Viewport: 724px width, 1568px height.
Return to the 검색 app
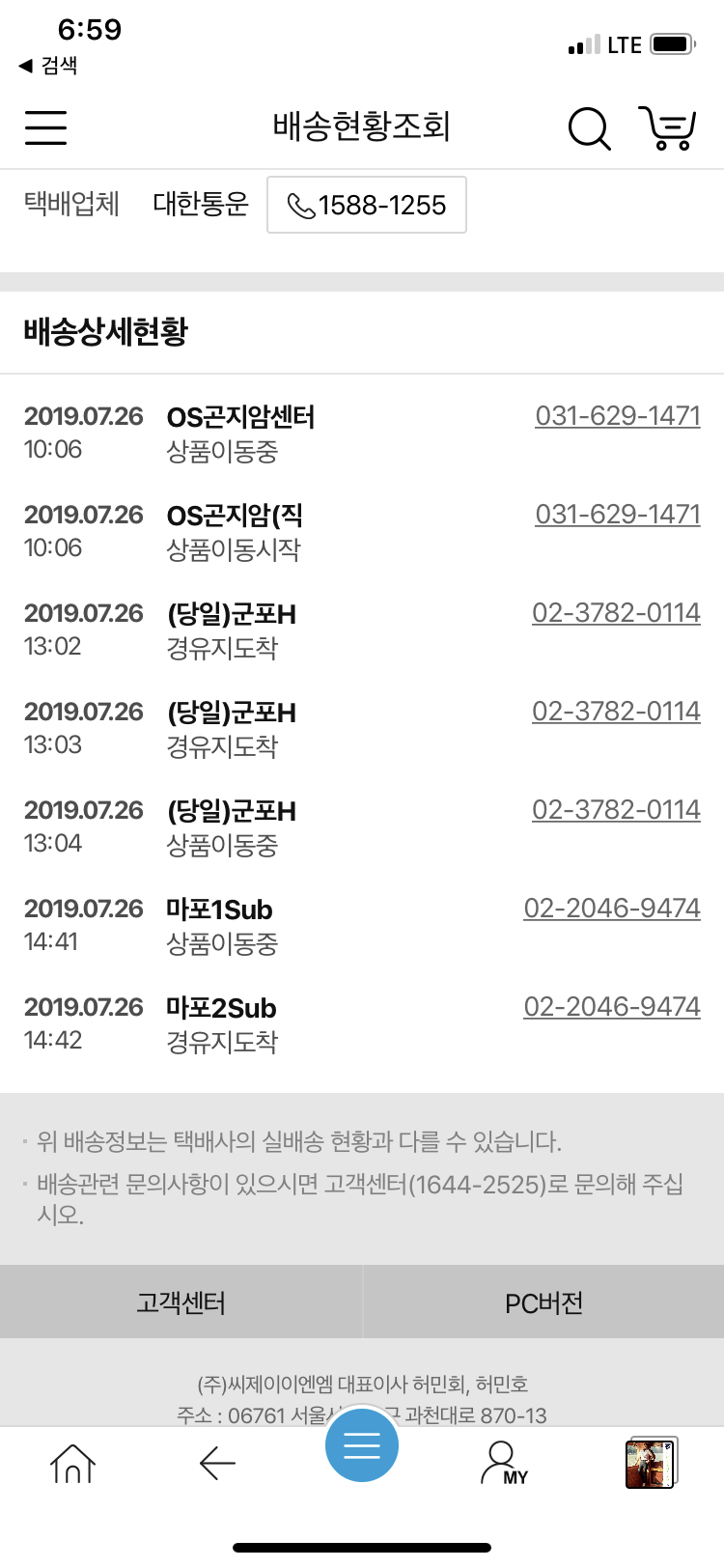(48, 66)
